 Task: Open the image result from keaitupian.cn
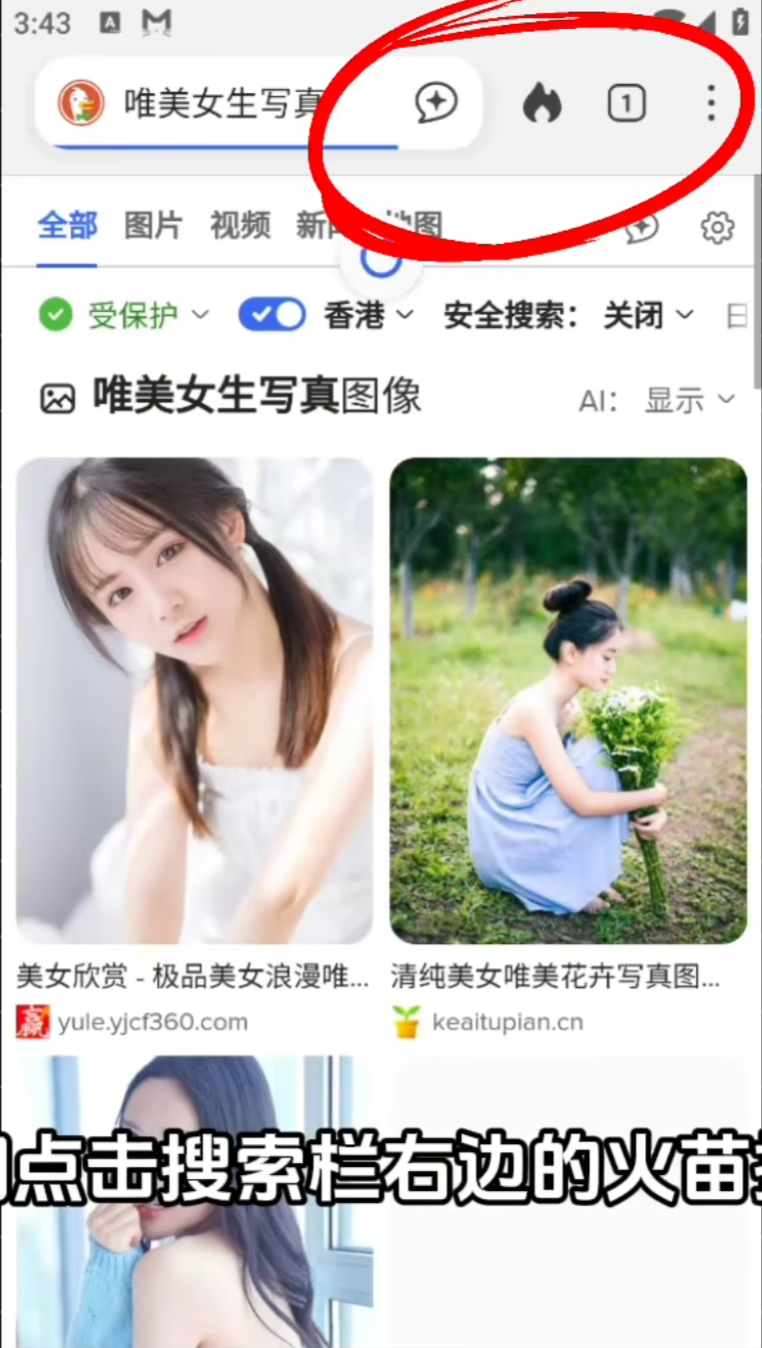click(568, 700)
